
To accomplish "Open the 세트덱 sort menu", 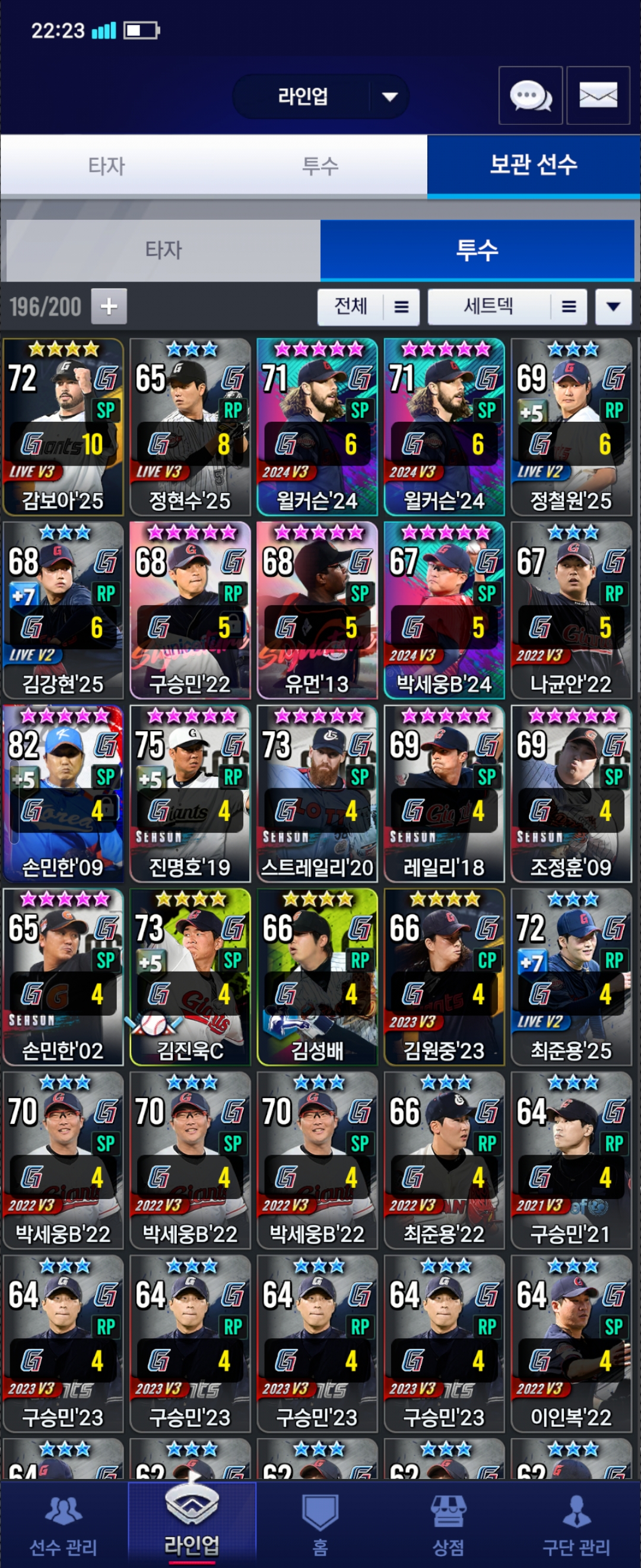I will (x=507, y=306).
